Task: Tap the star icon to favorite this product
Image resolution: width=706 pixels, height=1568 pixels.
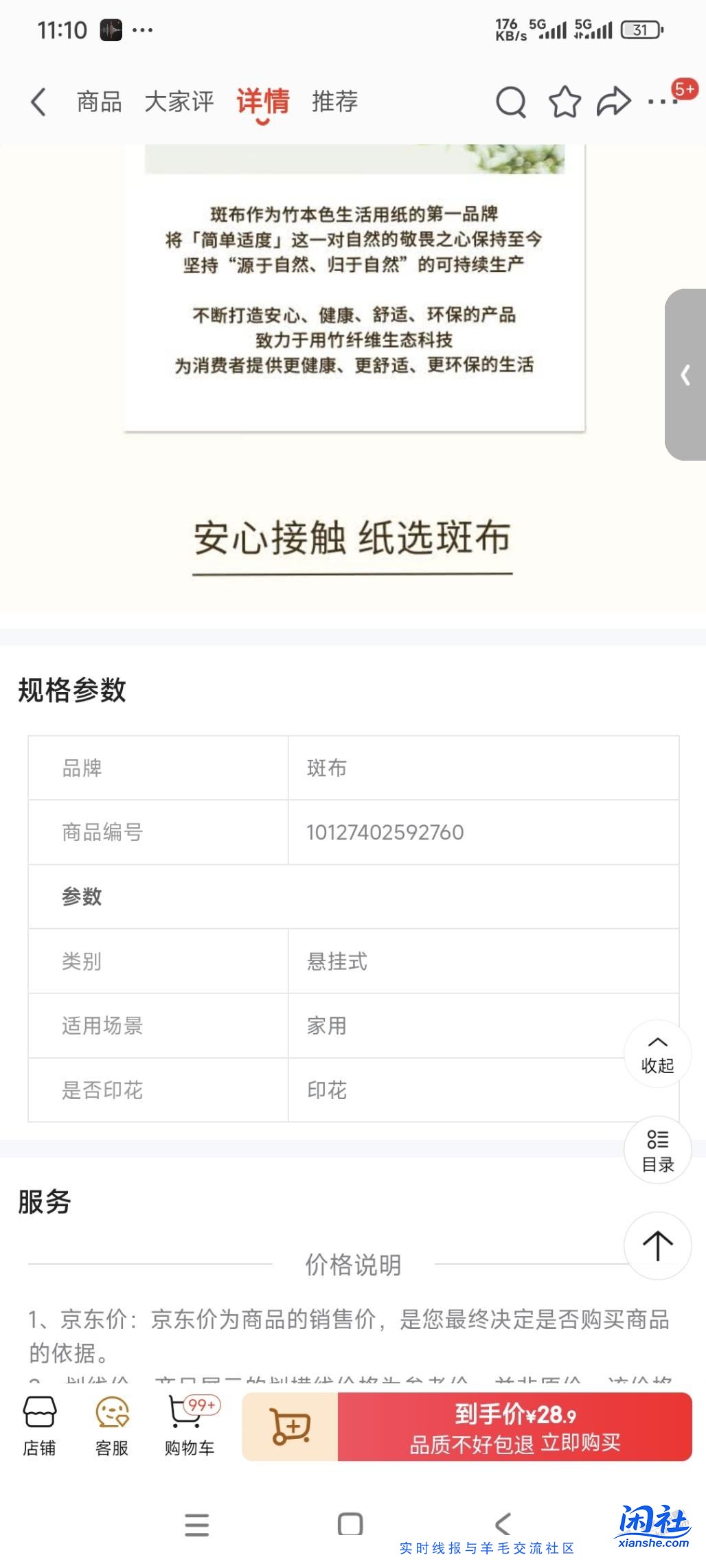Action: pyautogui.click(x=563, y=102)
